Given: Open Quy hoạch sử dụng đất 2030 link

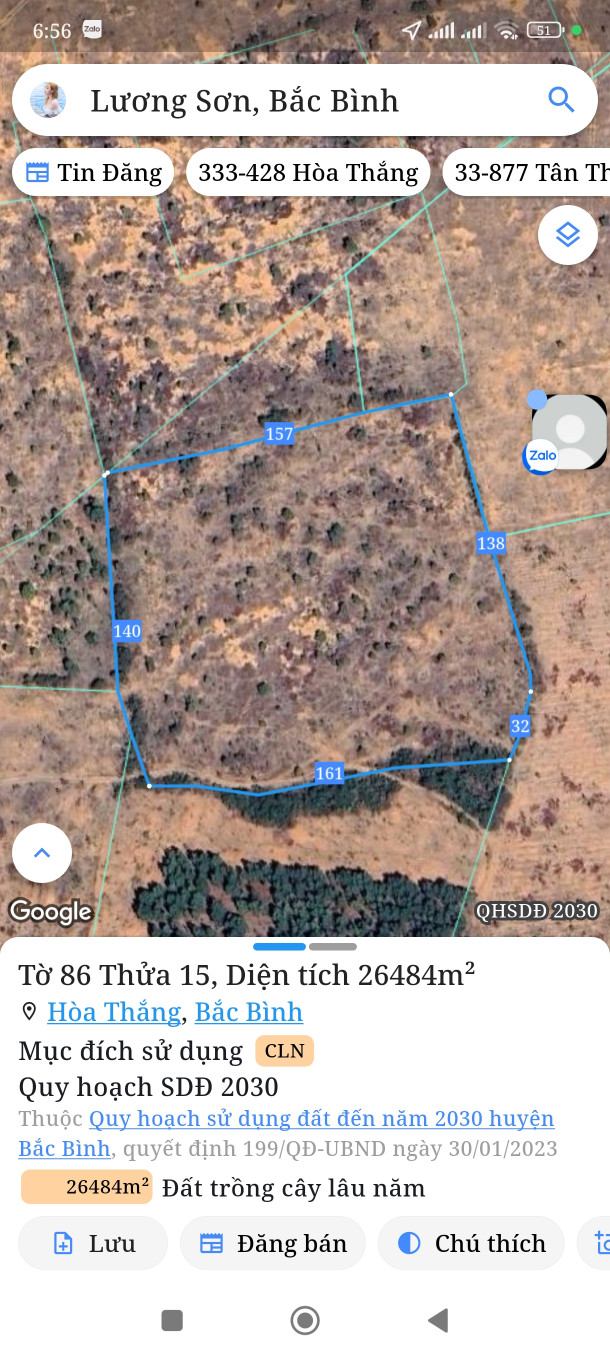Looking at the screenshot, I should (x=320, y=1119).
